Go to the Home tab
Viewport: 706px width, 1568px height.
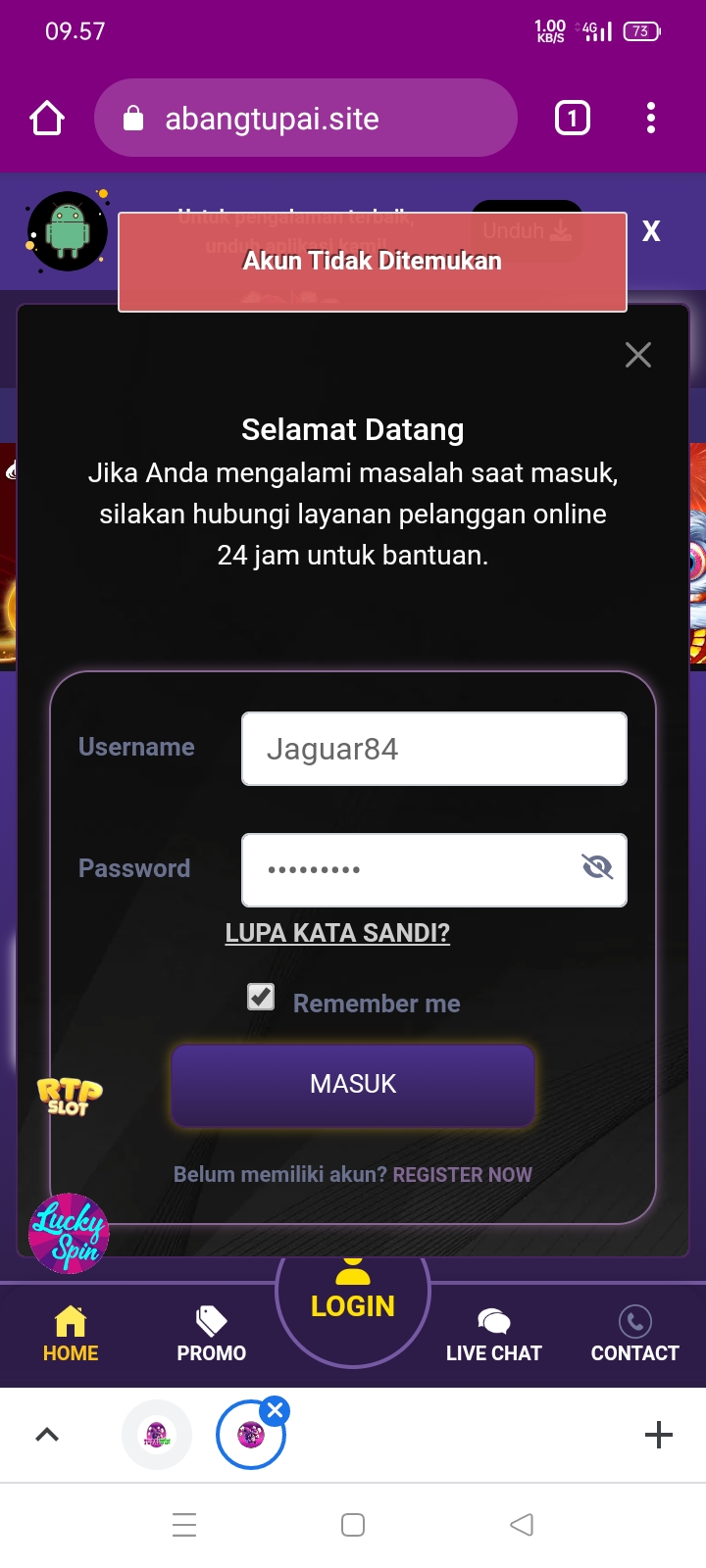[71, 1335]
